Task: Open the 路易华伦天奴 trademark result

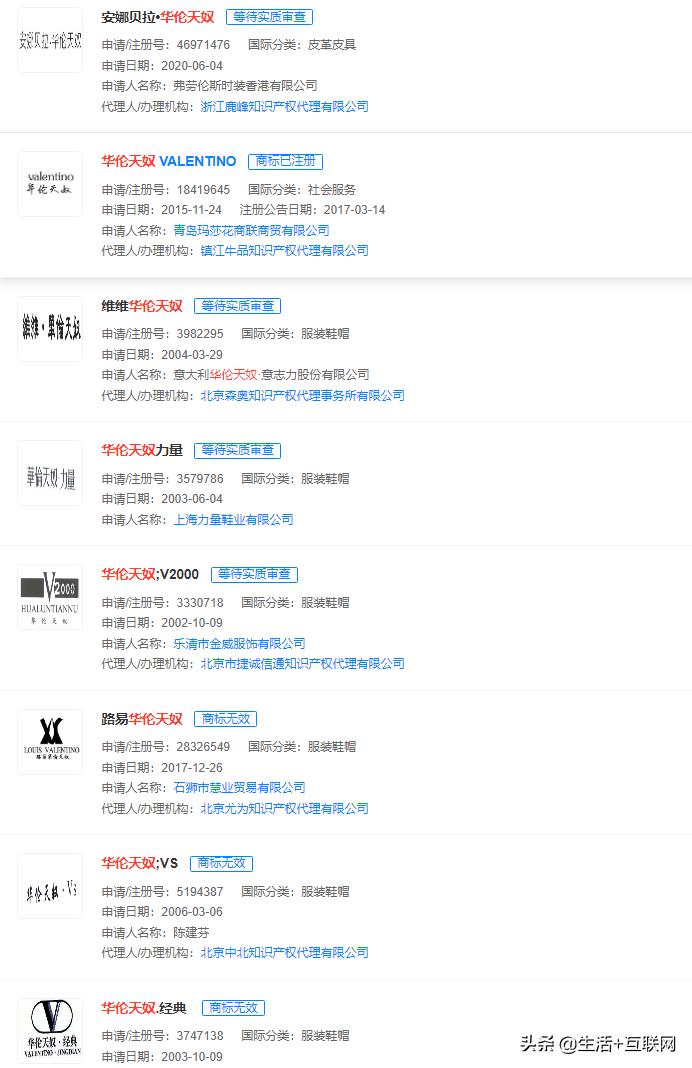Action: click(141, 719)
